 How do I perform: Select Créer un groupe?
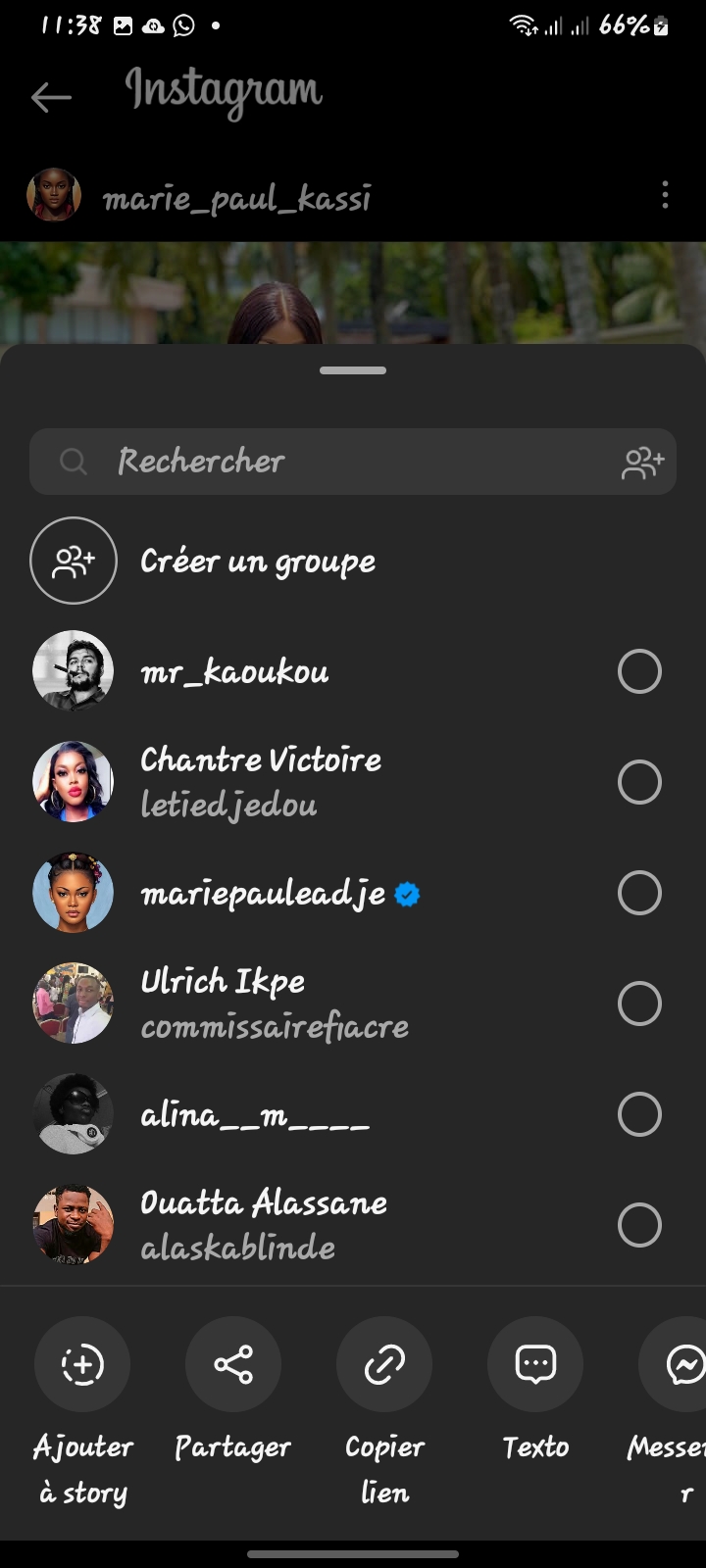[x=257, y=562]
